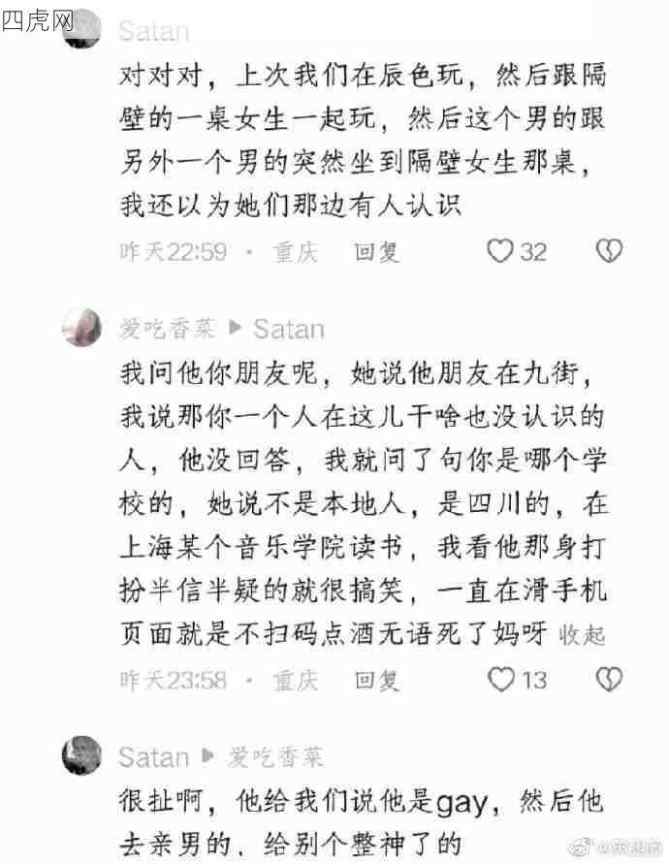669x864 pixels.
Task: Collapse the long comment with 收起
Action: [x=581, y=634]
